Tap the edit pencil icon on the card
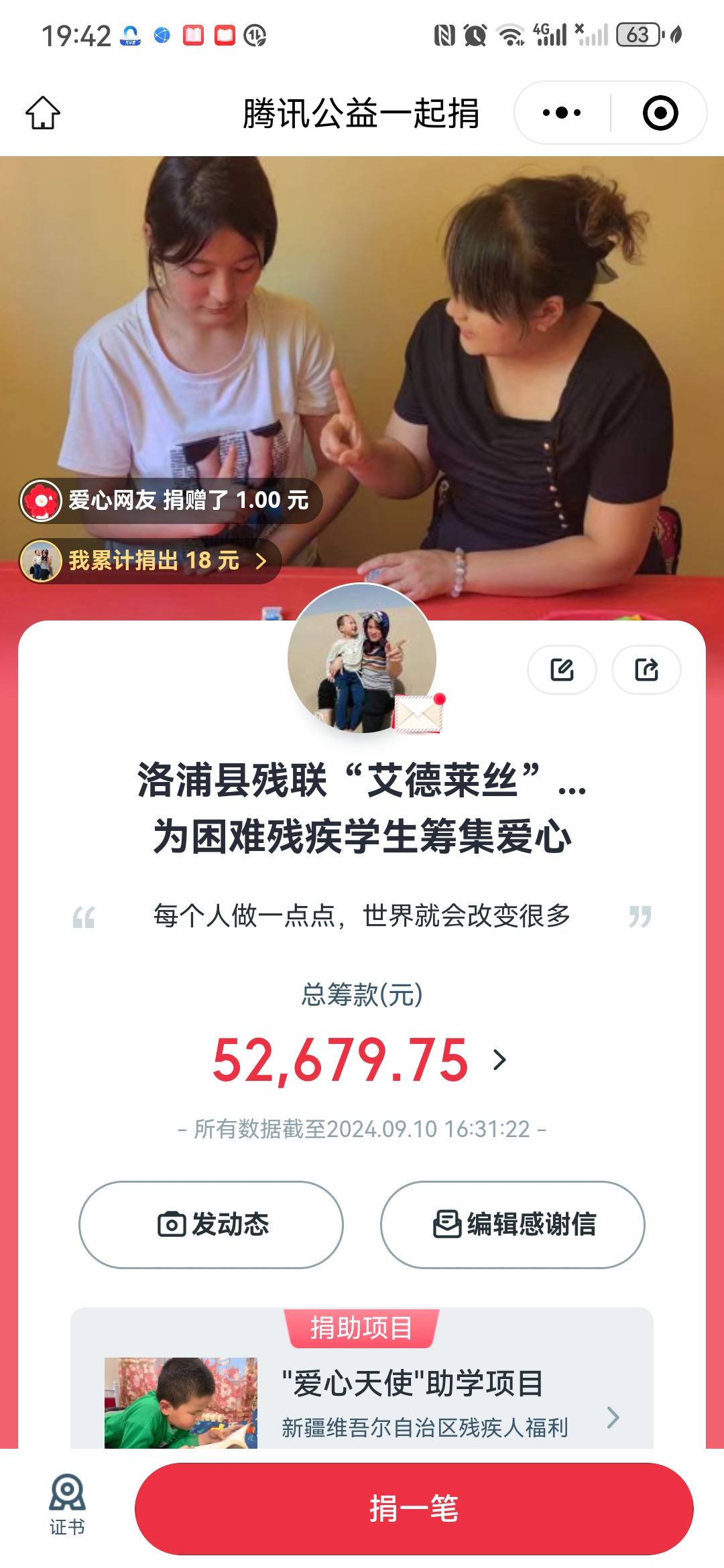The height and width of the screenshot is (1568, 724). (x=562, y=669)
